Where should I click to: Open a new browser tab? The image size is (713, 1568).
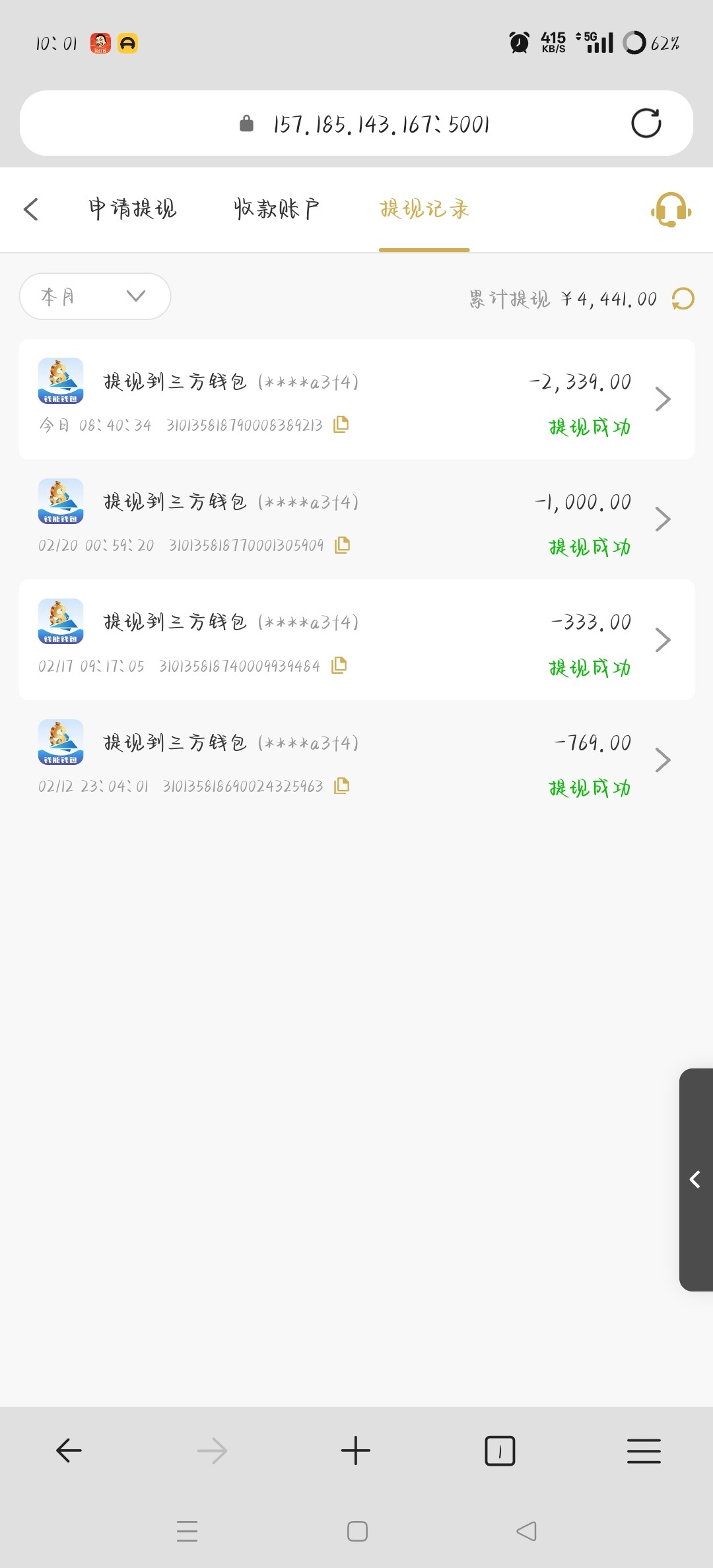point(356,1451)
